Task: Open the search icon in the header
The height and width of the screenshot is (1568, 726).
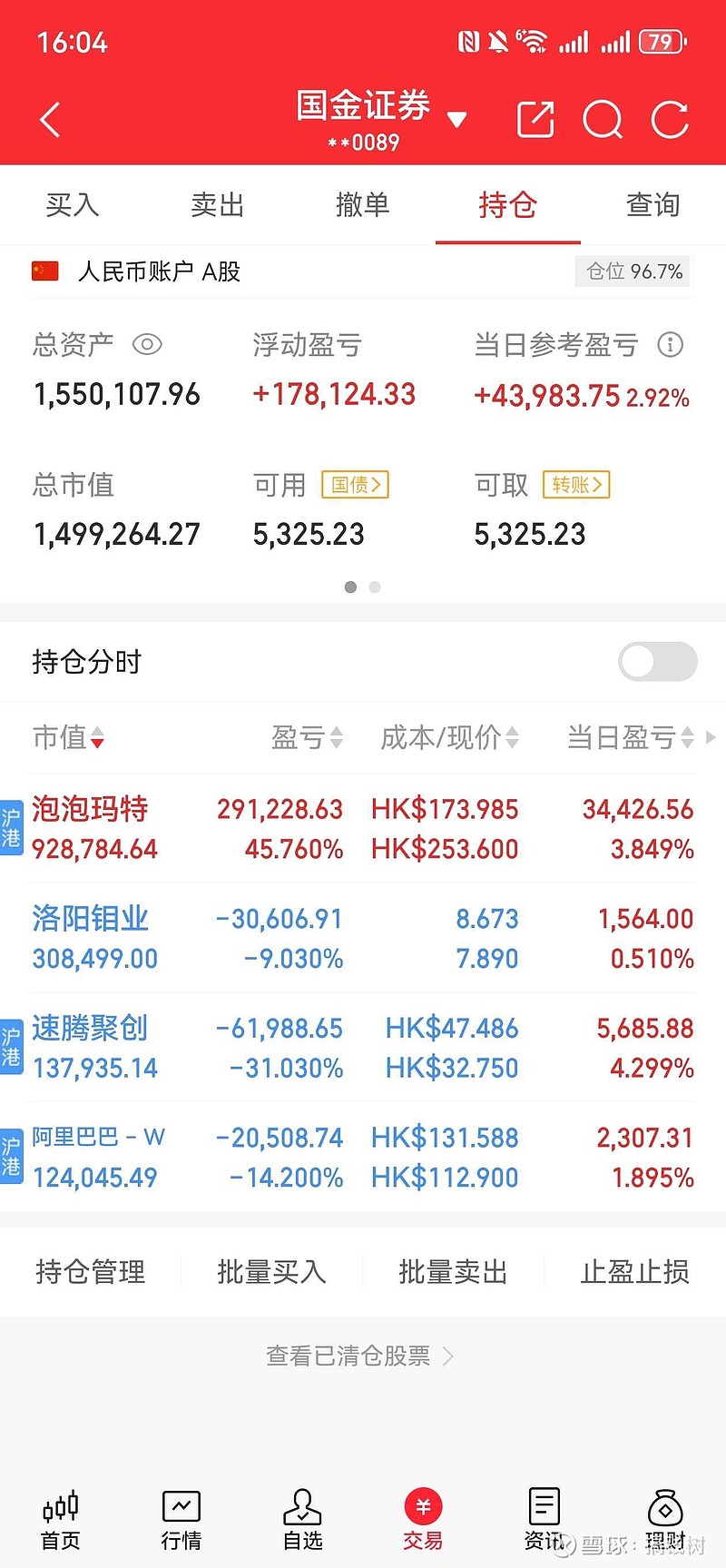Action: pos(603,119)
